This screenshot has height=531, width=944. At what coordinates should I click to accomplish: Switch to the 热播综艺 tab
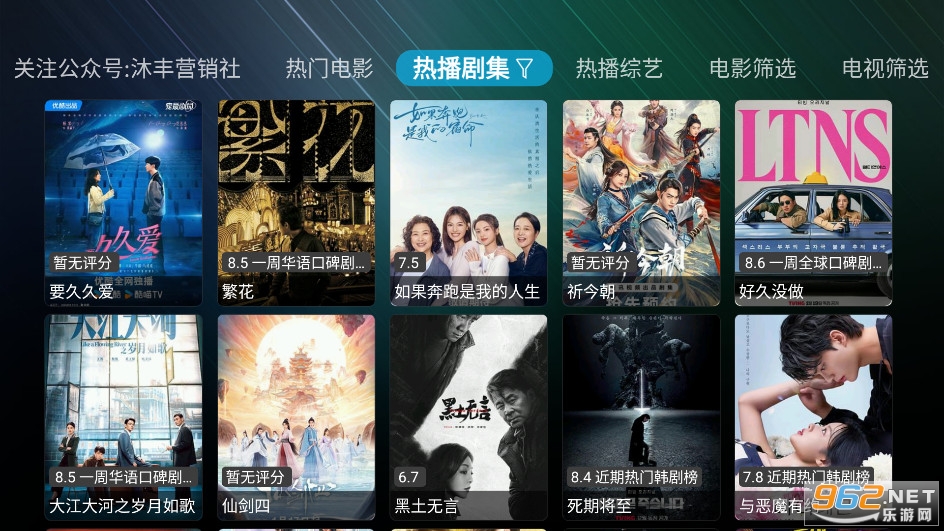click(x=619, y=68)
